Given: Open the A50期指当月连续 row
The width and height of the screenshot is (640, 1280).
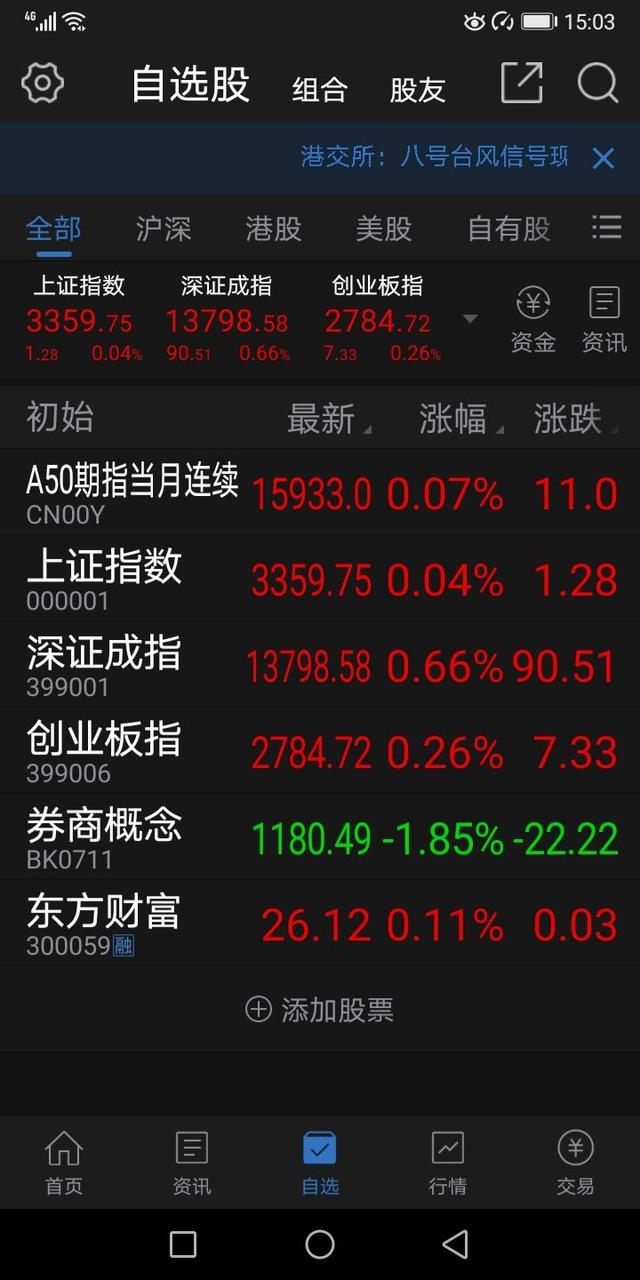Looking at the screenshot, I should (x=320, y=492).
